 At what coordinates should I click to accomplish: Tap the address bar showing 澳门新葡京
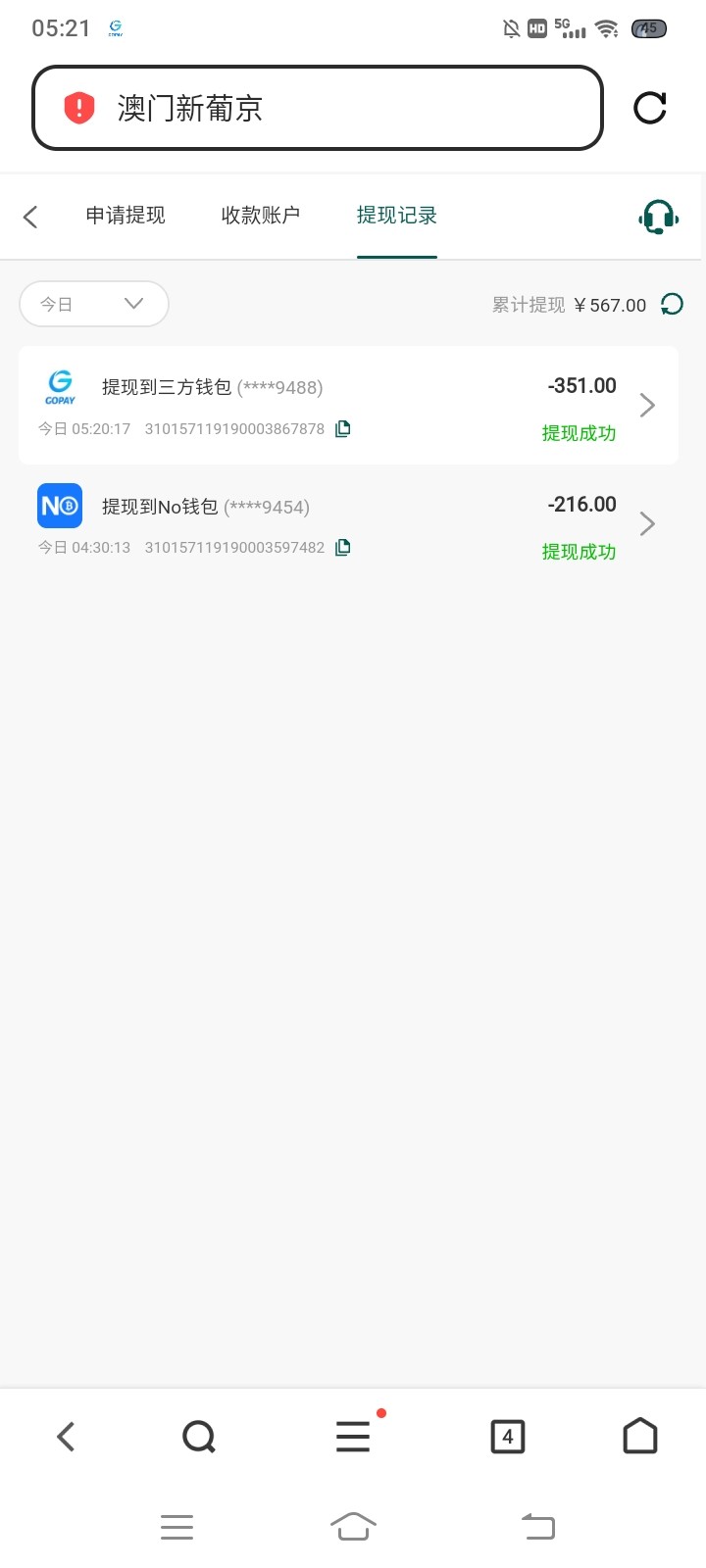tap(317, 108)
